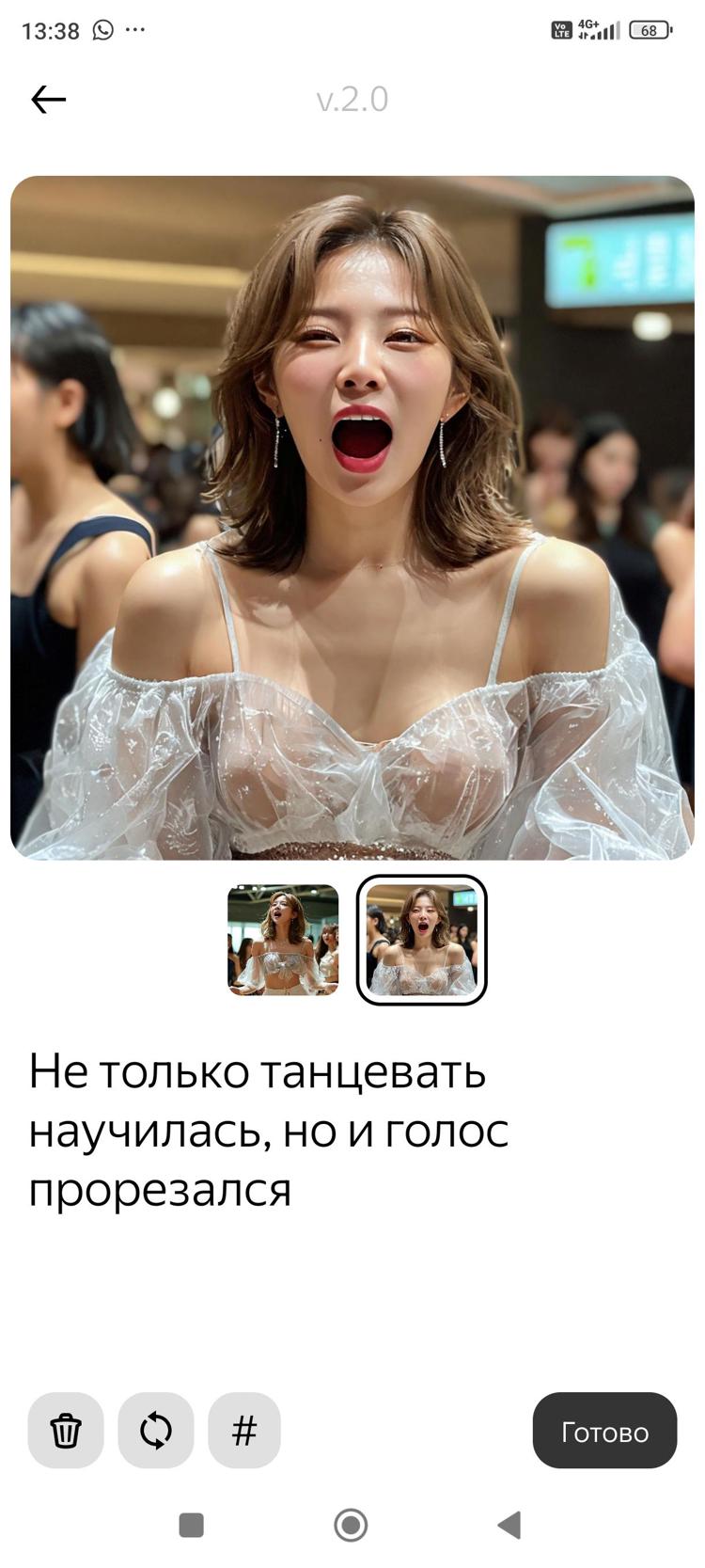Open recent apps with the square button
This screenshot has width=705, height=1568.
click(192, 1525)
